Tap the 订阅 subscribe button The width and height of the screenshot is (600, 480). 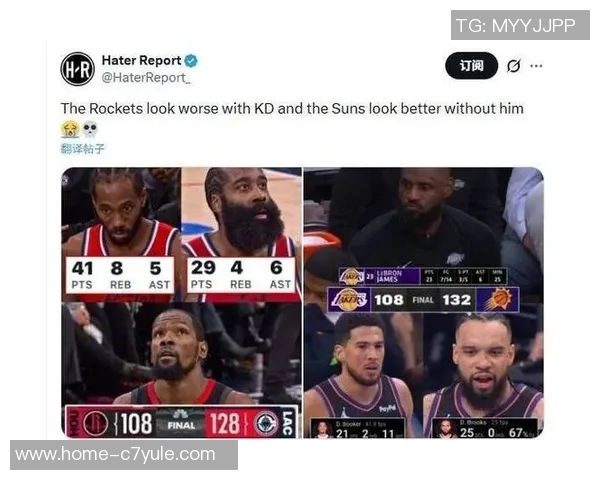pos(471,66)
